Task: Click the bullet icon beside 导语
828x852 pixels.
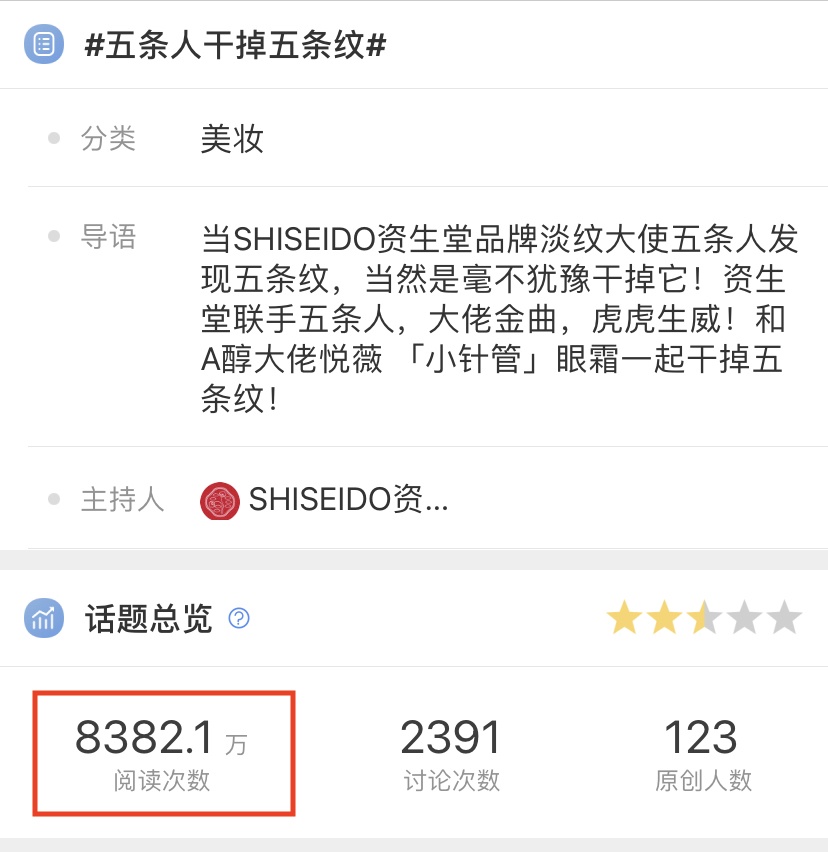Action: click(x=53, y=237)
